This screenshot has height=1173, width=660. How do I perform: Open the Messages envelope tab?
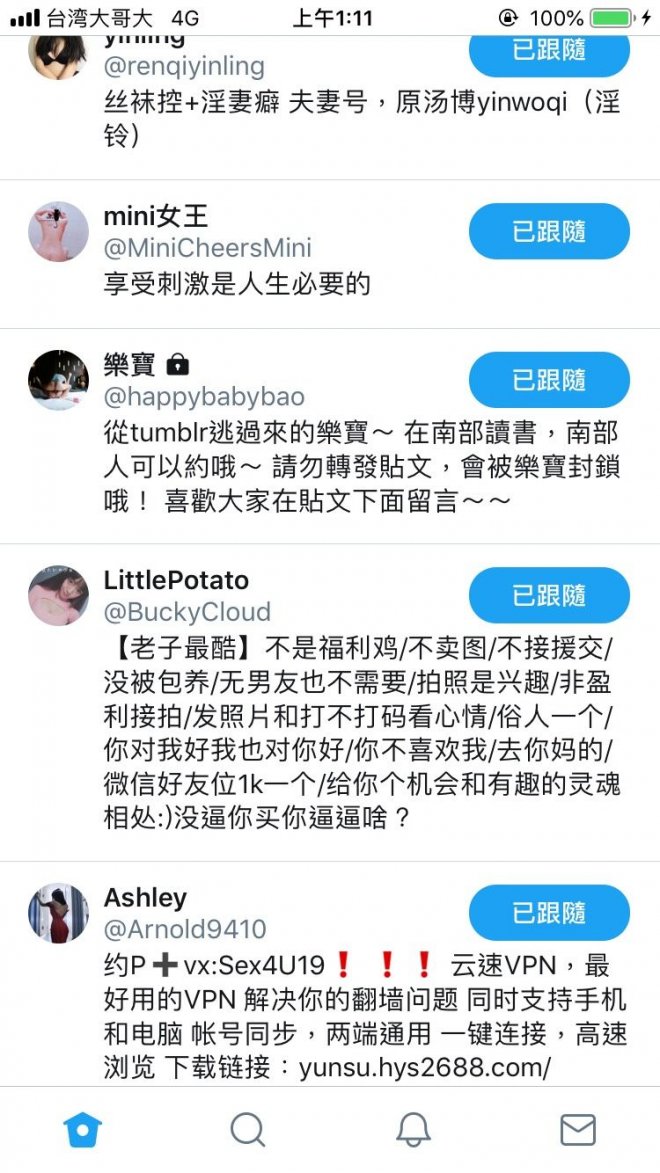(578, 1130)
